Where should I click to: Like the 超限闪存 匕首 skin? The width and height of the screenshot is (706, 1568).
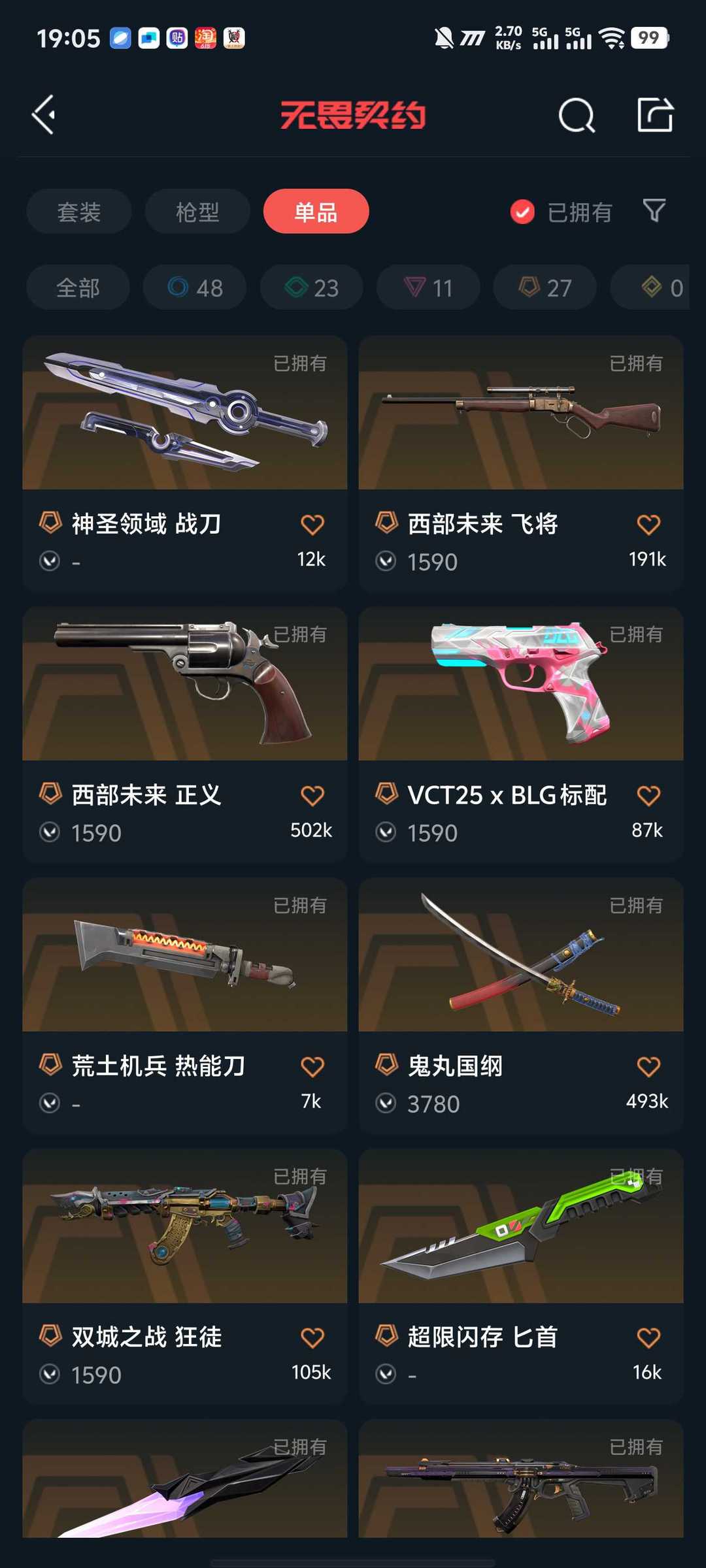pyautogui.click(x=648, y=1338)
